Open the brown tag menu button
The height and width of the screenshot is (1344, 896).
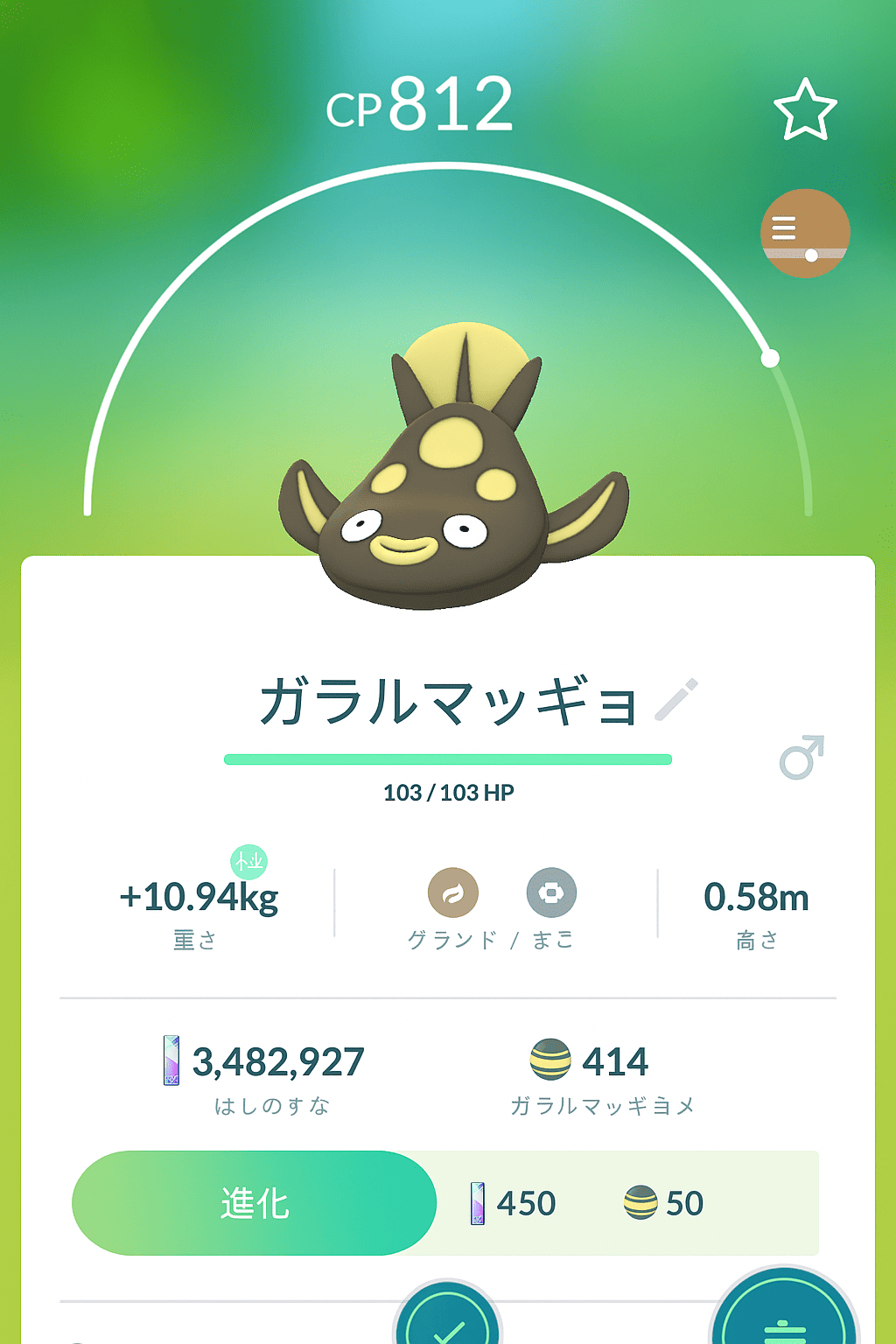click(x=805, y=233)
